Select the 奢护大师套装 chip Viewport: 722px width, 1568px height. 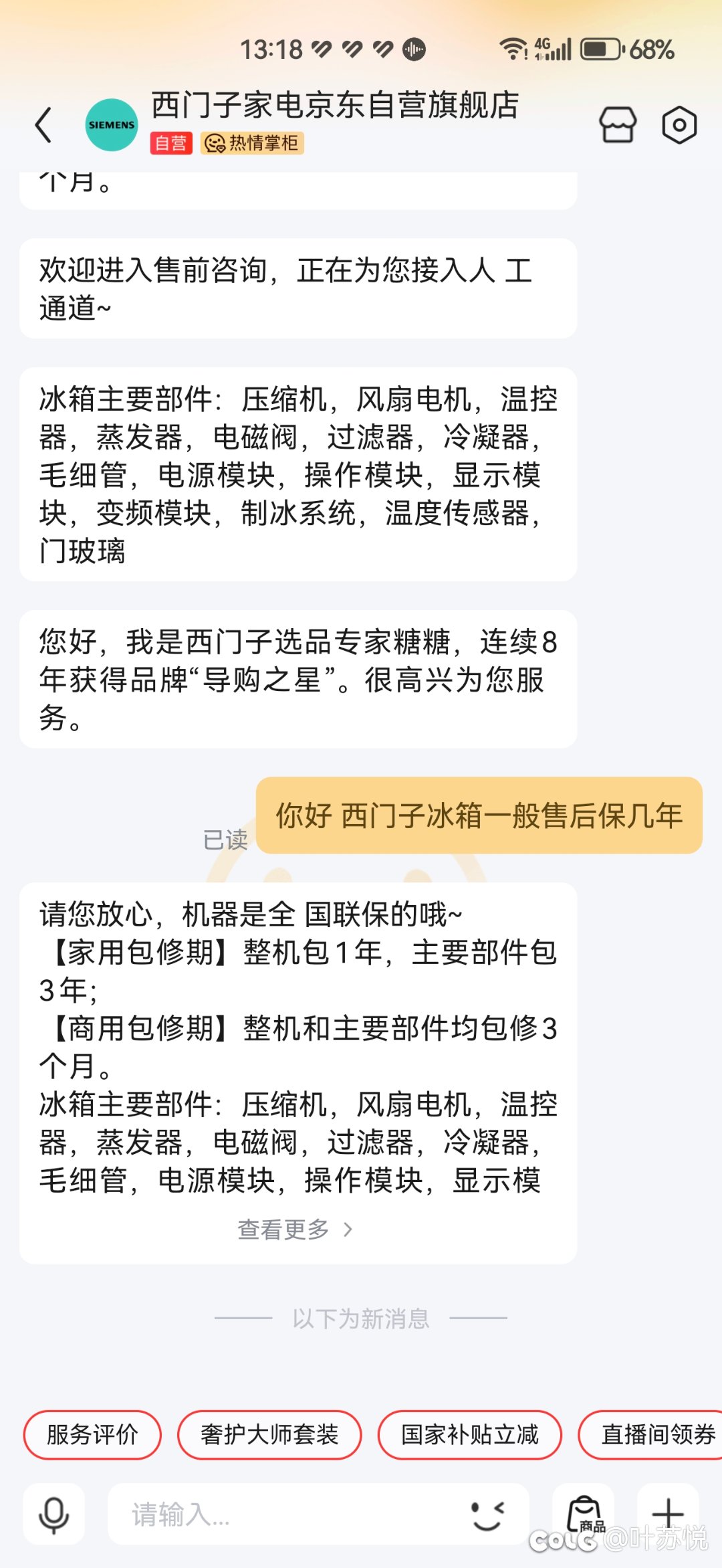pyautogui.click(x=269, y=1435)
